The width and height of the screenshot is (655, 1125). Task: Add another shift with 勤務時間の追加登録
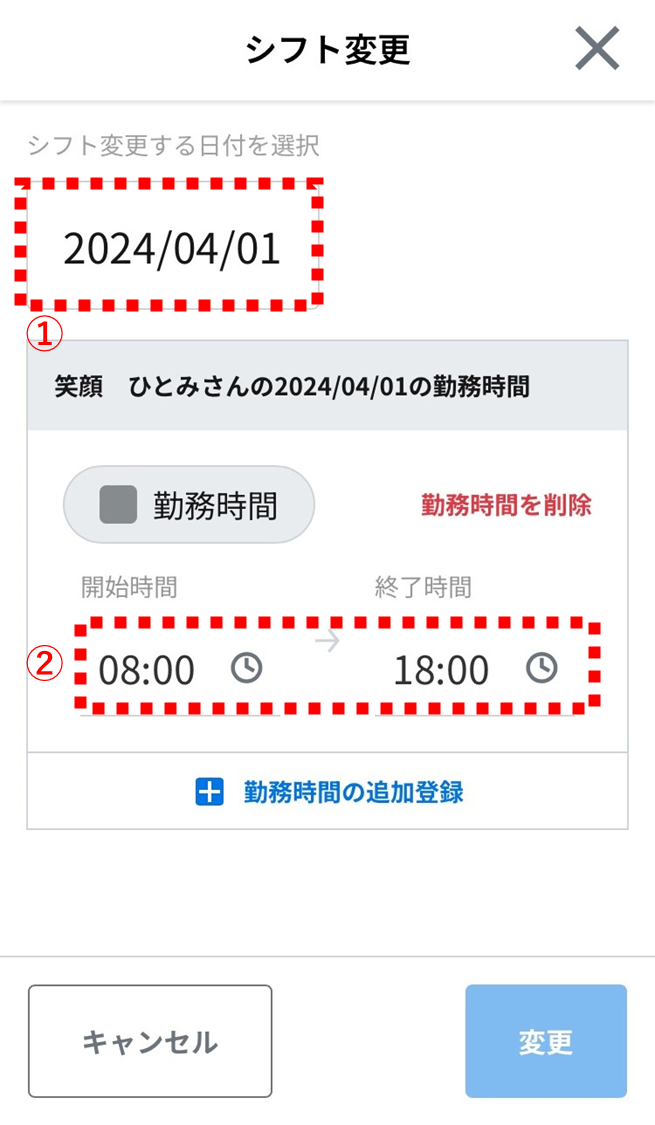tap(329, 793)
